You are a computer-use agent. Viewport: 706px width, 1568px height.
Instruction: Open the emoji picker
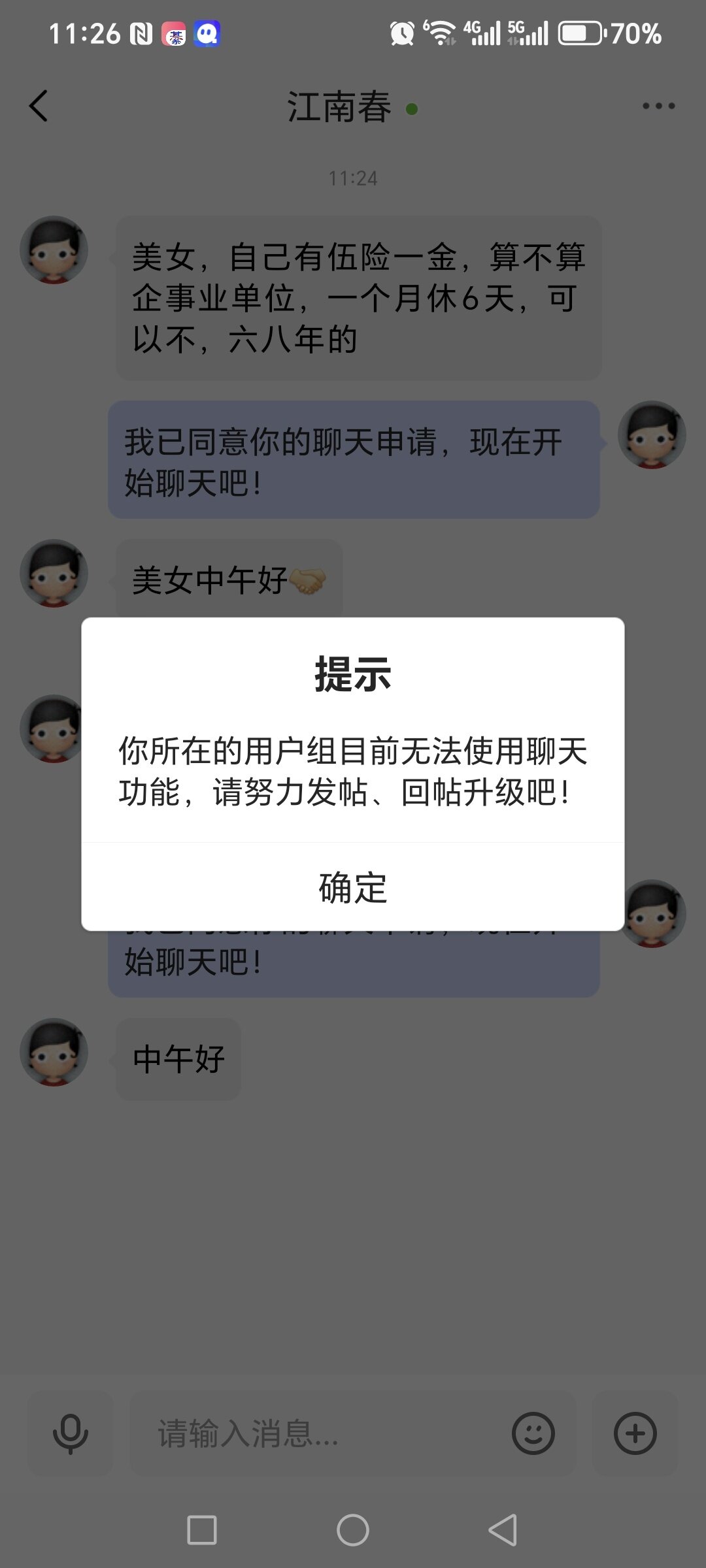pos(533,1433)
